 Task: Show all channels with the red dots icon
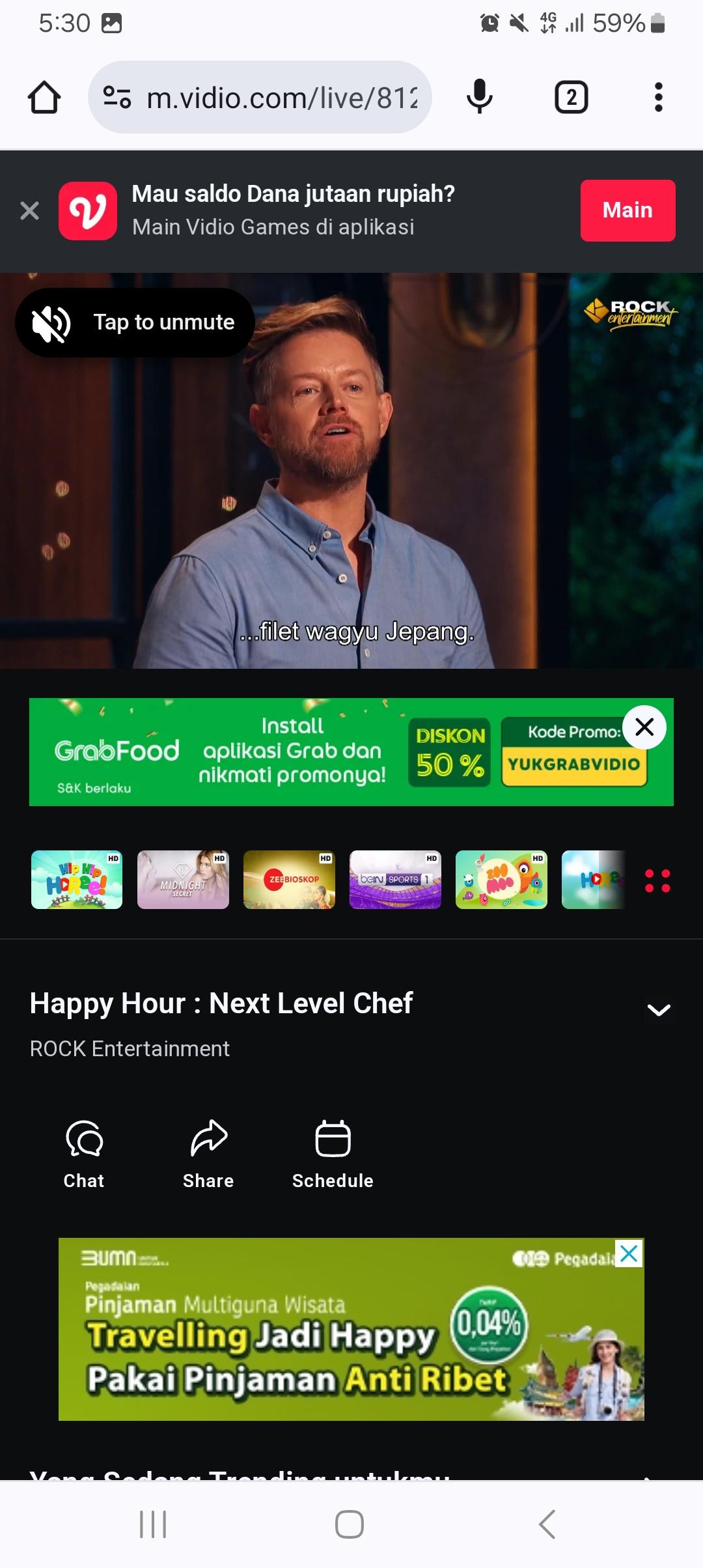[657, 880]
